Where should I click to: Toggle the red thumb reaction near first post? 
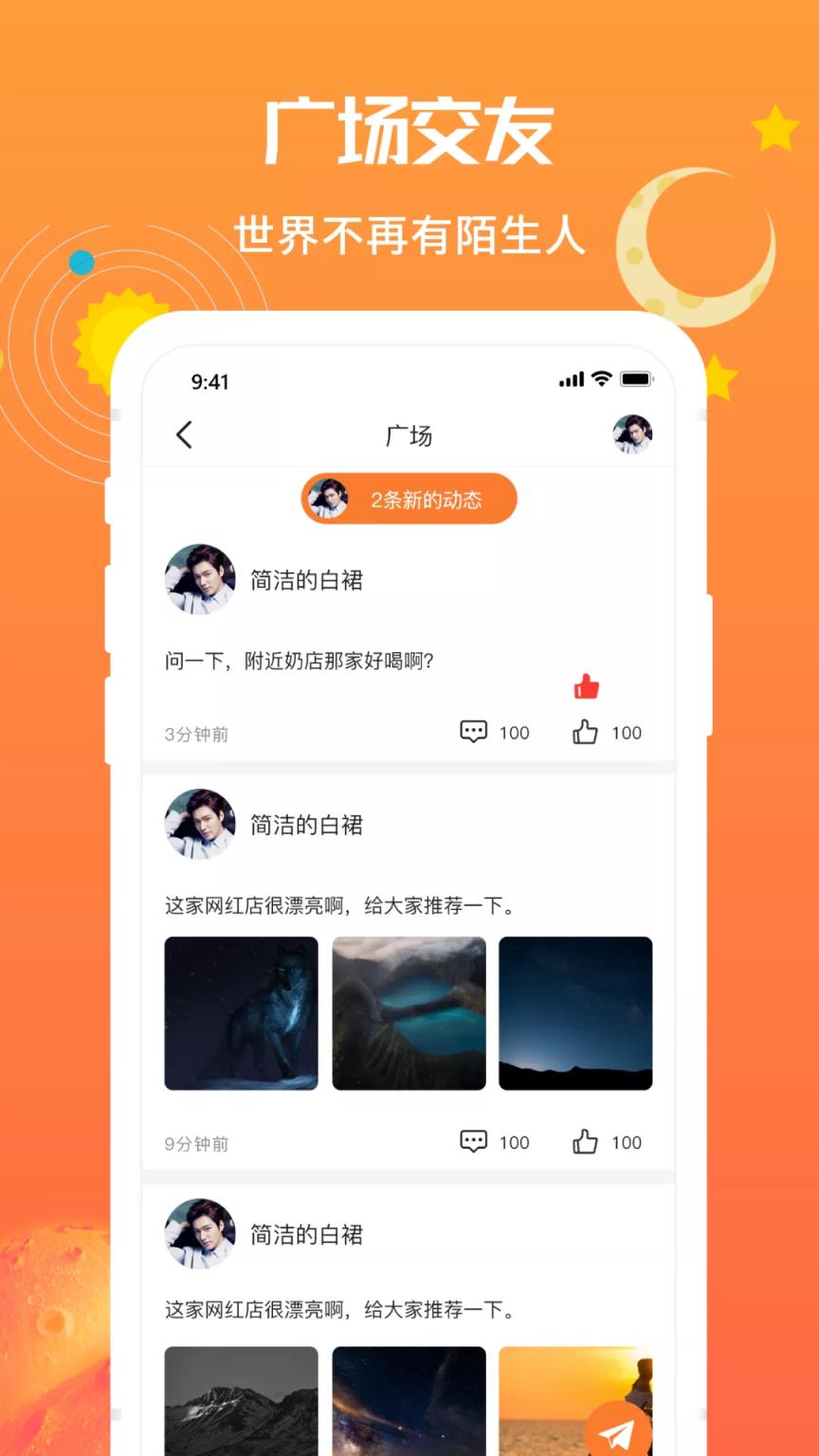586,686
